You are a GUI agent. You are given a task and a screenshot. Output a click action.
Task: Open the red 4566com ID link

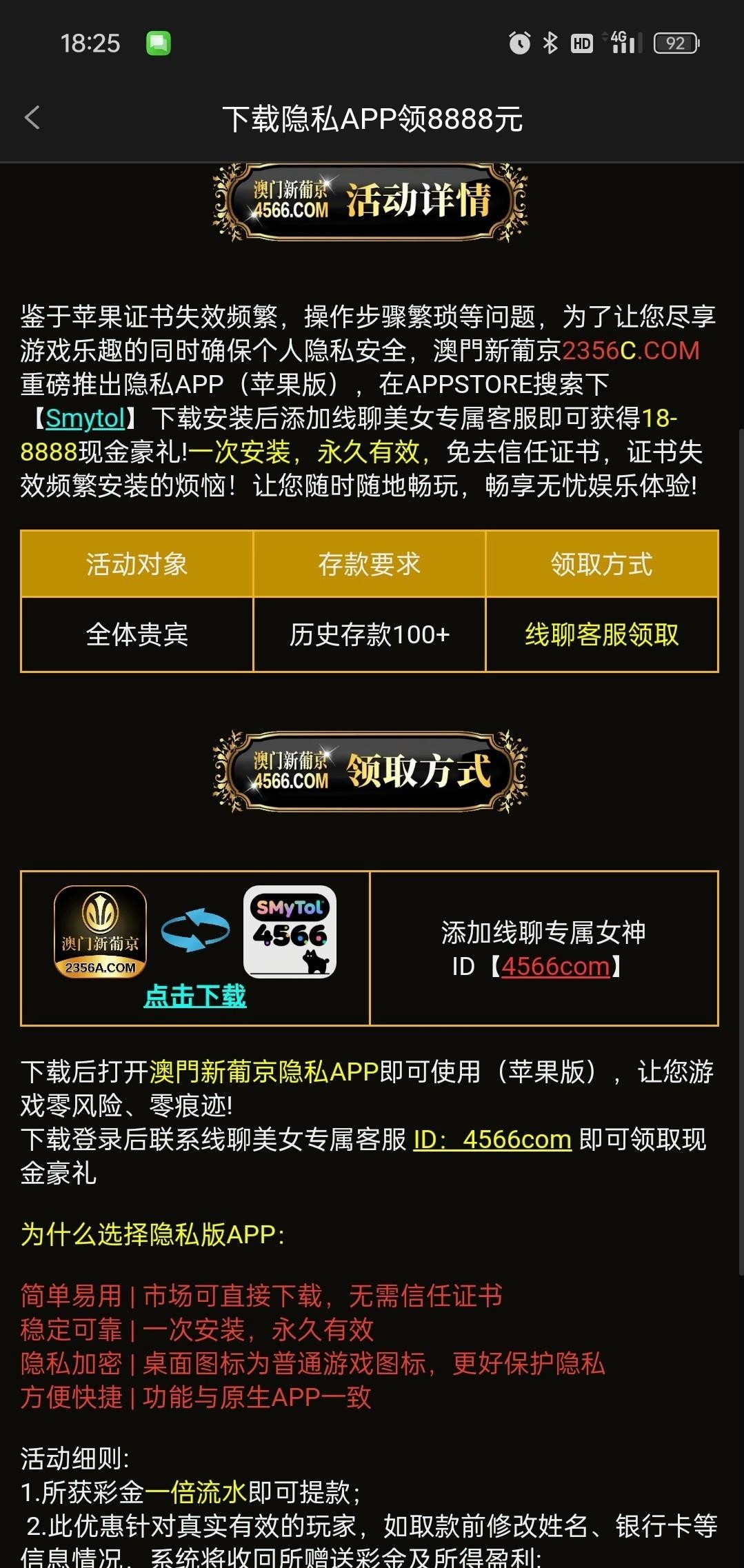555,967
